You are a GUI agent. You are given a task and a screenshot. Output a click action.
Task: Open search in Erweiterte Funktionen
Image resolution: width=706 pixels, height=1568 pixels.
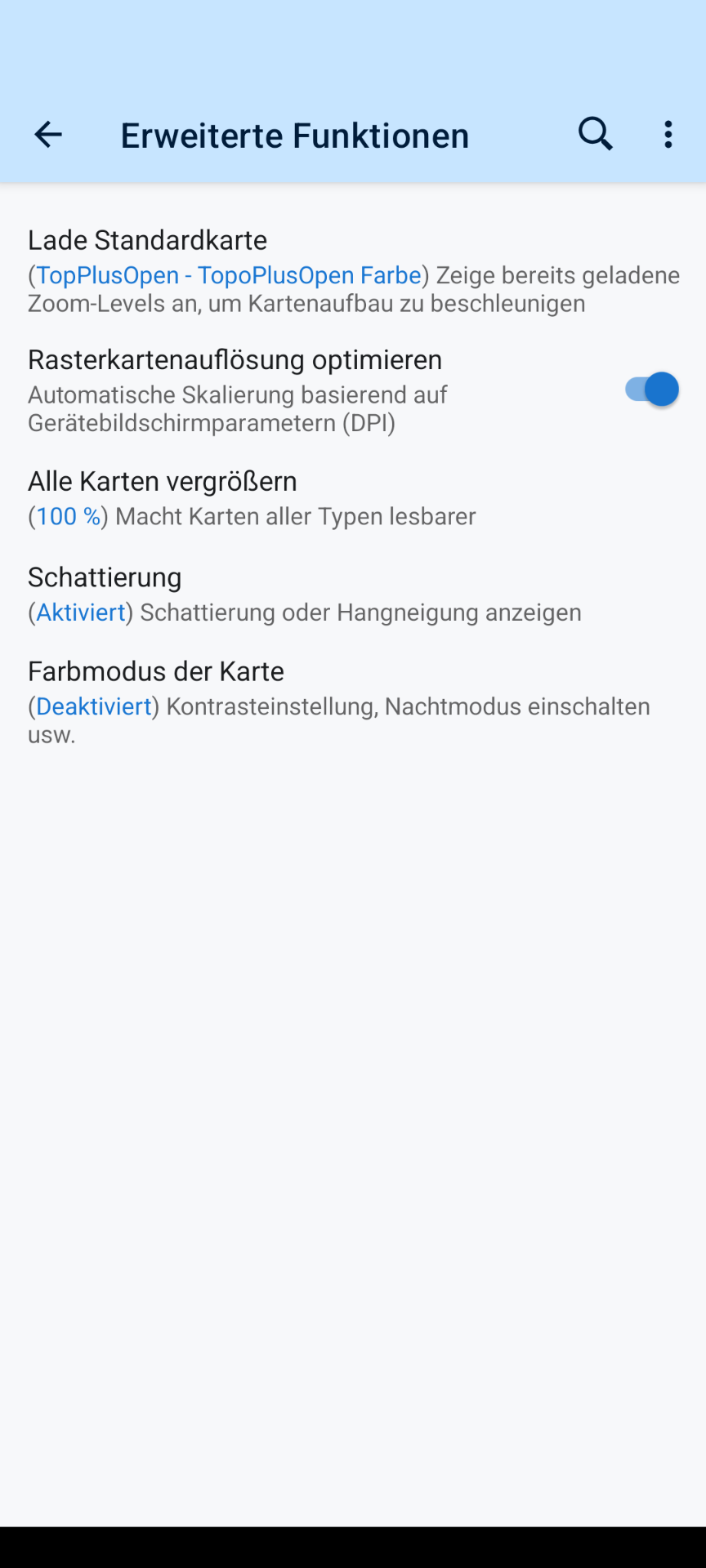click(x=596, y=134)
